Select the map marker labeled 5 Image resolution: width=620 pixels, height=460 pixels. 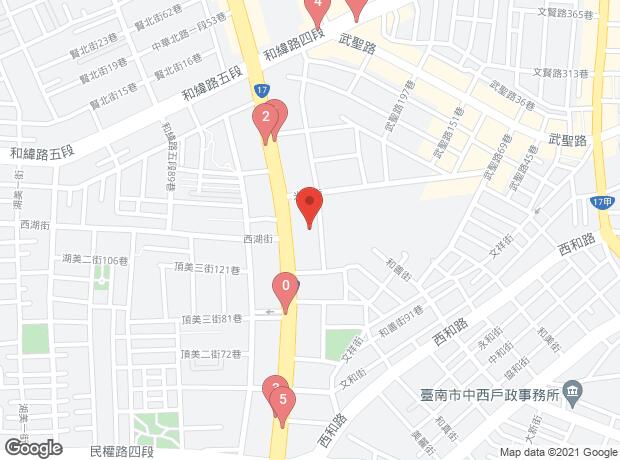282,402
